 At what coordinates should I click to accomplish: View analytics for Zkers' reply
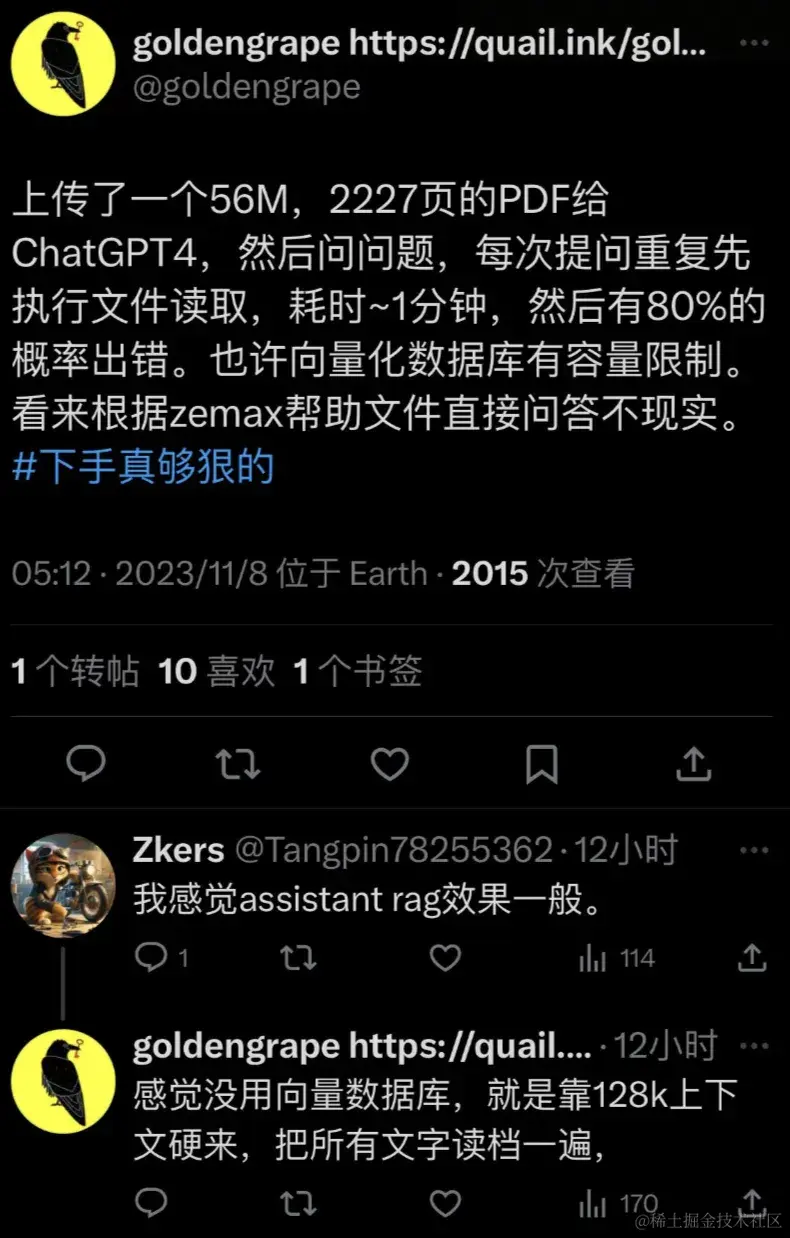pyautogui.click(x=612, y=958)
